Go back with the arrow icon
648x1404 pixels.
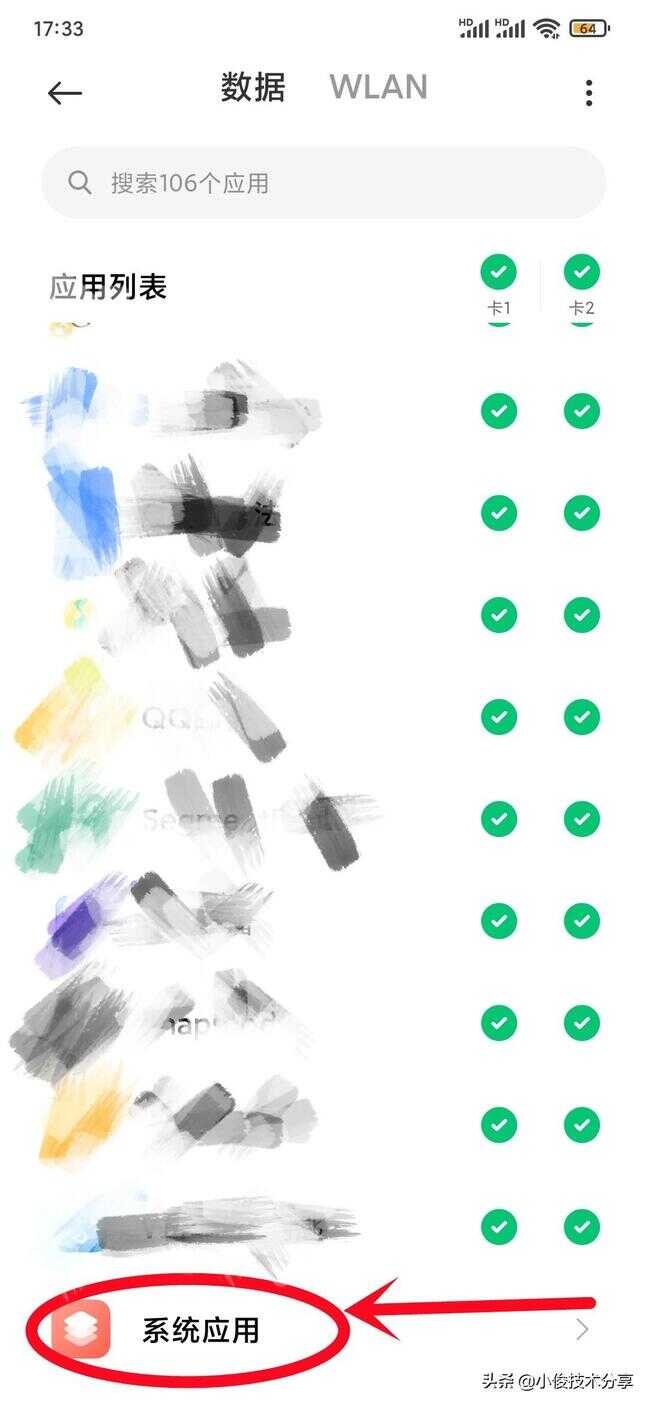pyautogui.click(x=65, y=92)
